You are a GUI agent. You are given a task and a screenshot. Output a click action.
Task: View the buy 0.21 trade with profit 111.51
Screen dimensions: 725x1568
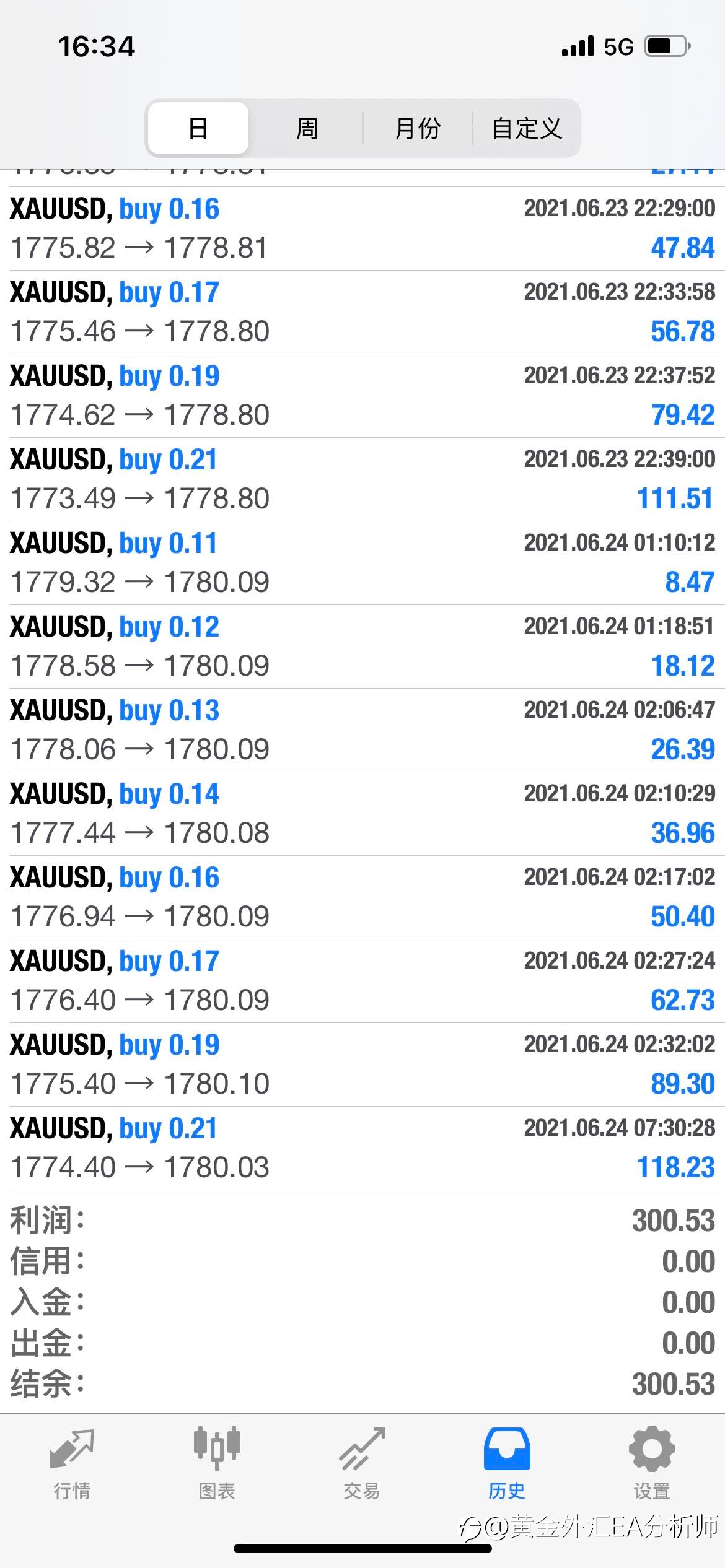(x=362, y=479)
